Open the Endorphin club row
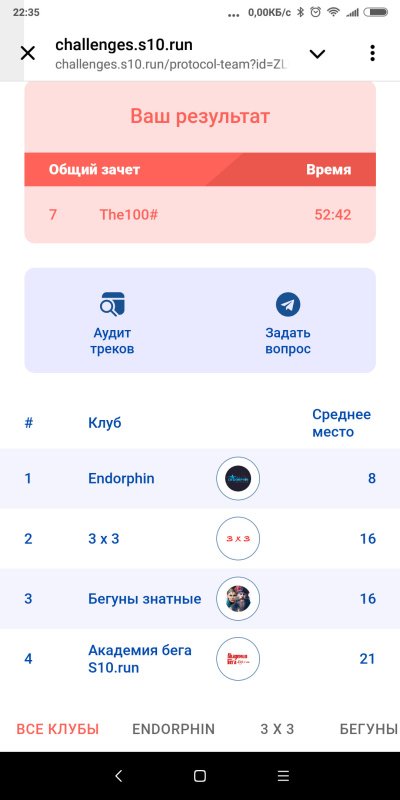This screenshot has height=800, width=400. point(200,479)
